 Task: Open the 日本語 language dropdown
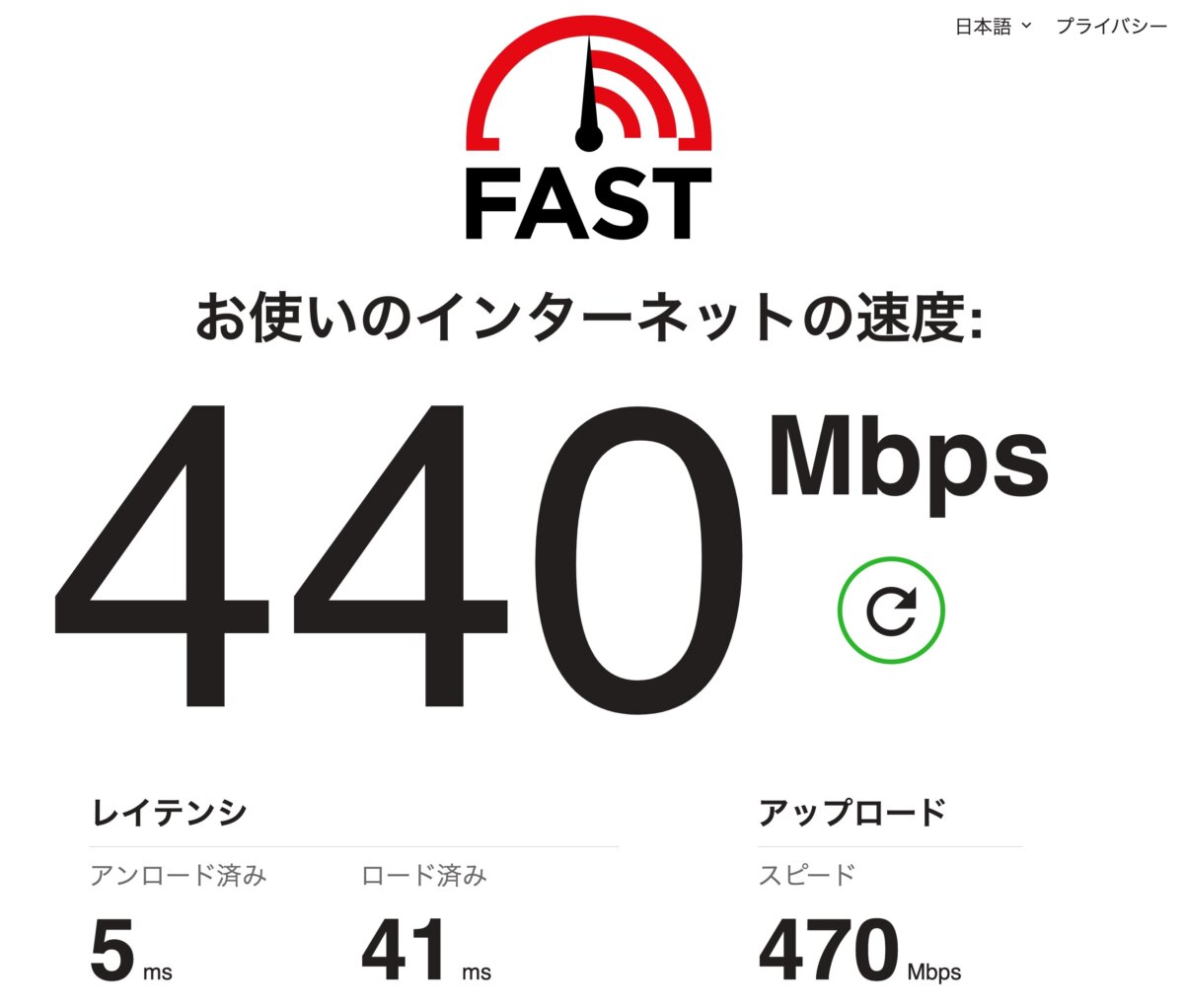pos(992,27)
